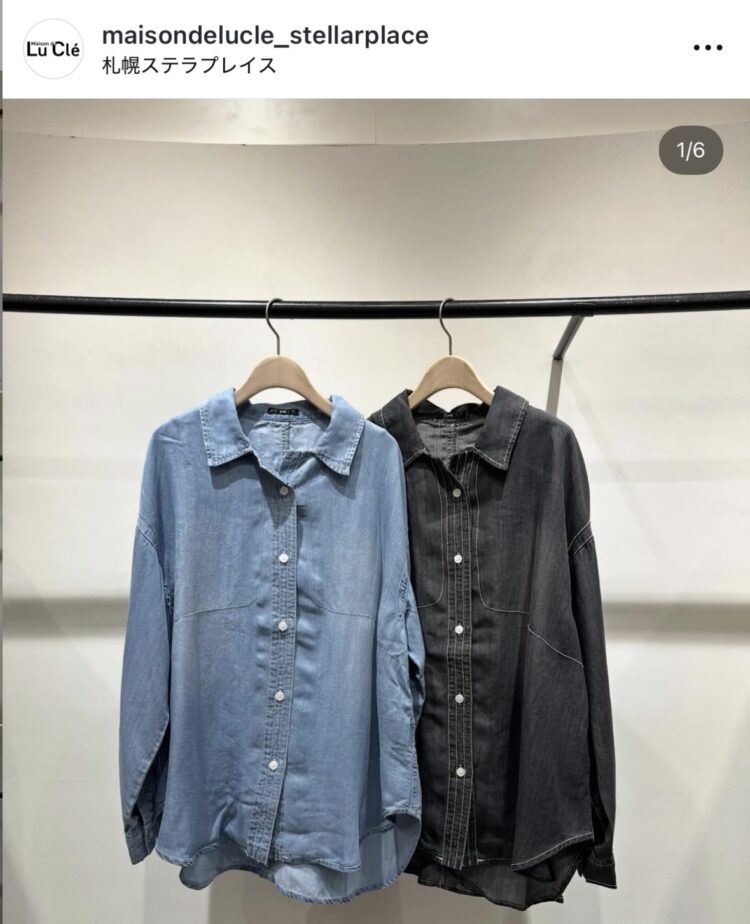Screen dimensions: 750x924
Task: Open the maisondelucle_stellarplace profile
Action: [x=265, y=36]
